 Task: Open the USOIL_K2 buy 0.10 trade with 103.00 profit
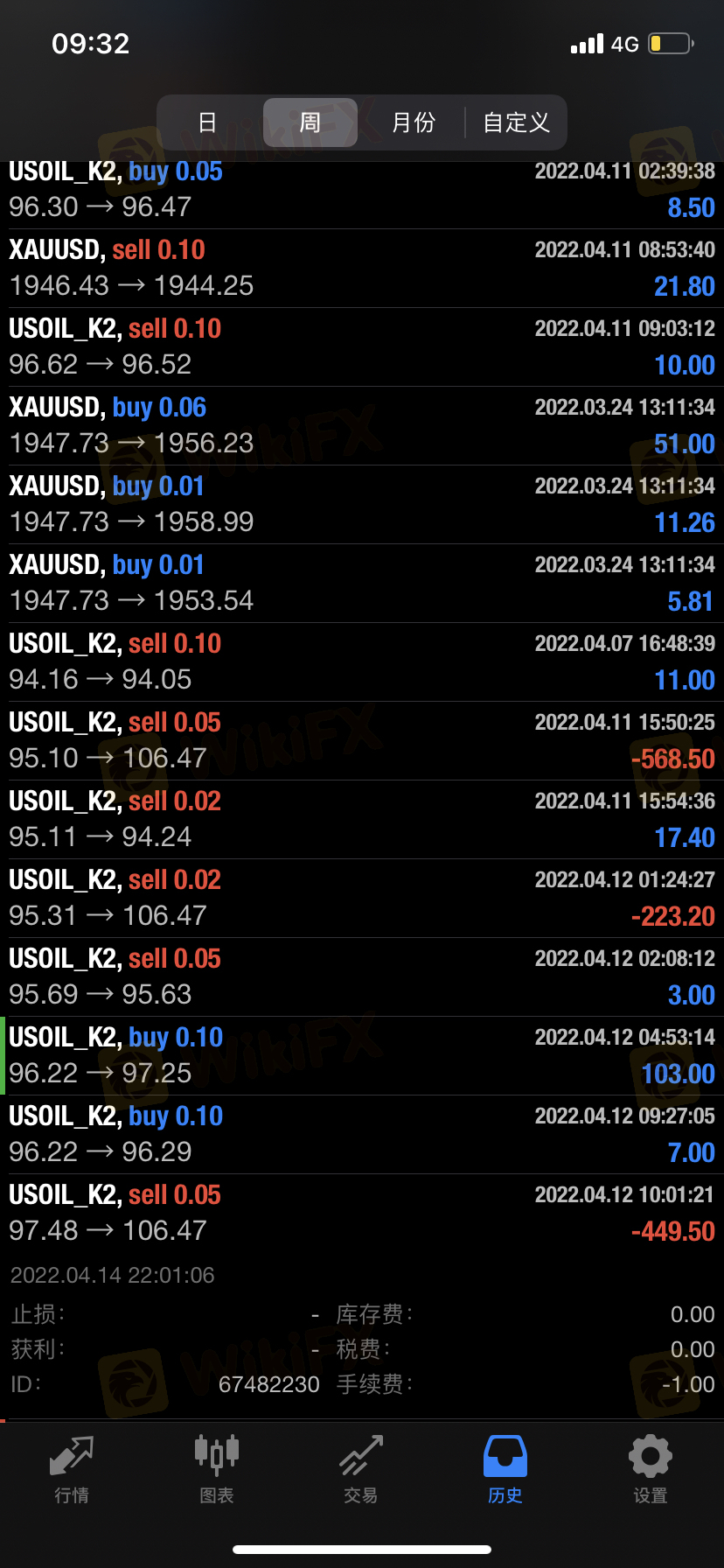pos(362,1055)
